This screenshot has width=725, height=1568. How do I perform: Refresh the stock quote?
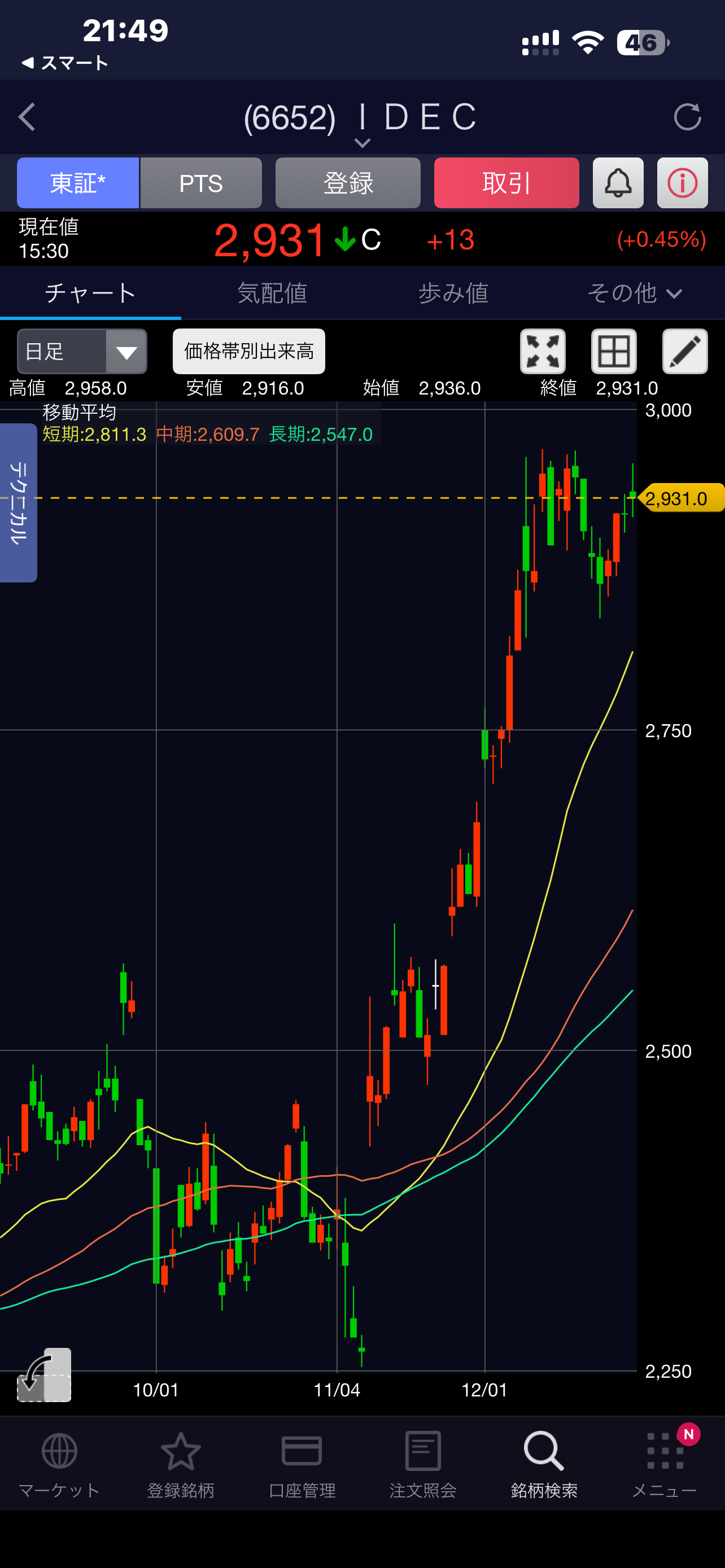[x=687, y=117]
